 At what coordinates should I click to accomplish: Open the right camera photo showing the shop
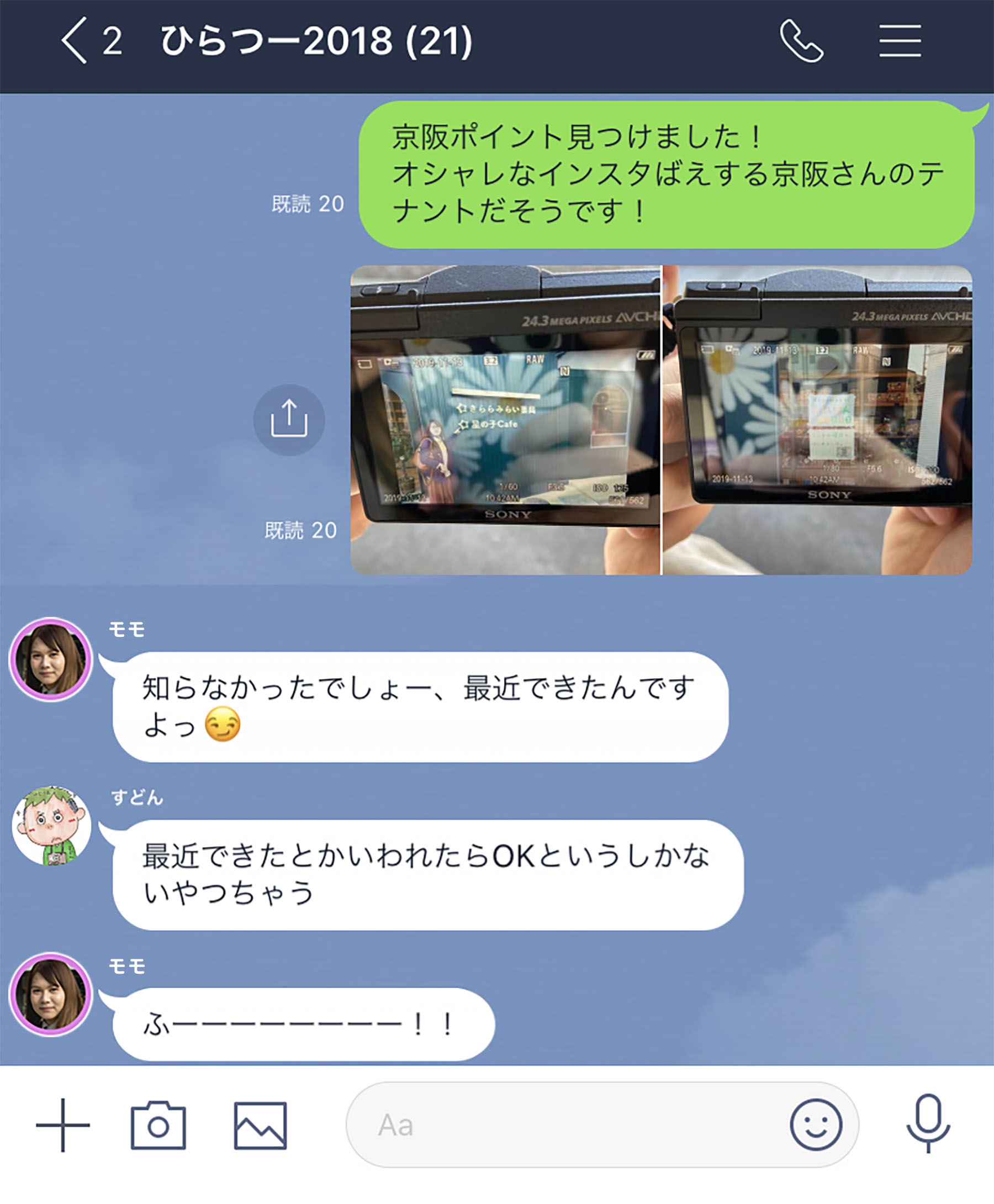pos(817,420)
